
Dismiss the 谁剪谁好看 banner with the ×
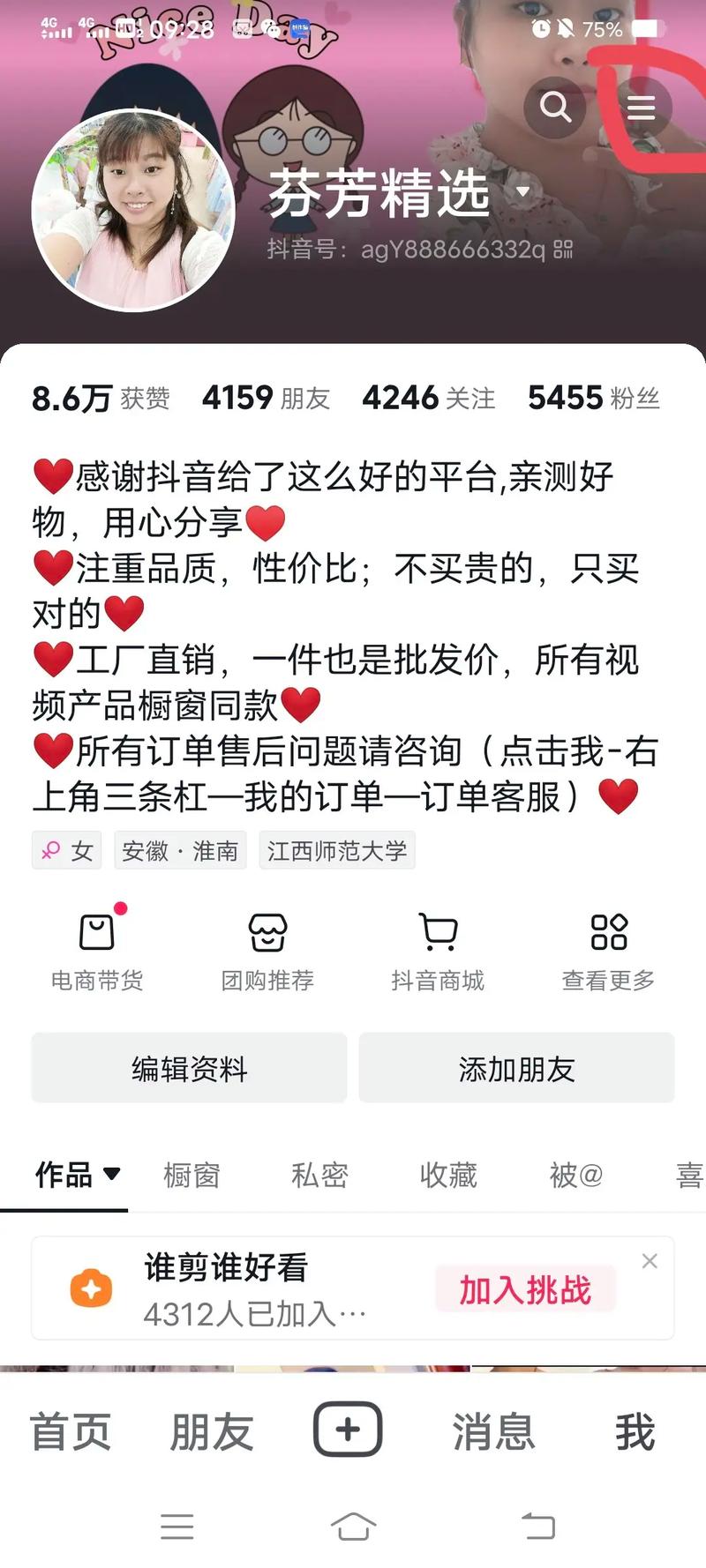(x=650, y=1261)
